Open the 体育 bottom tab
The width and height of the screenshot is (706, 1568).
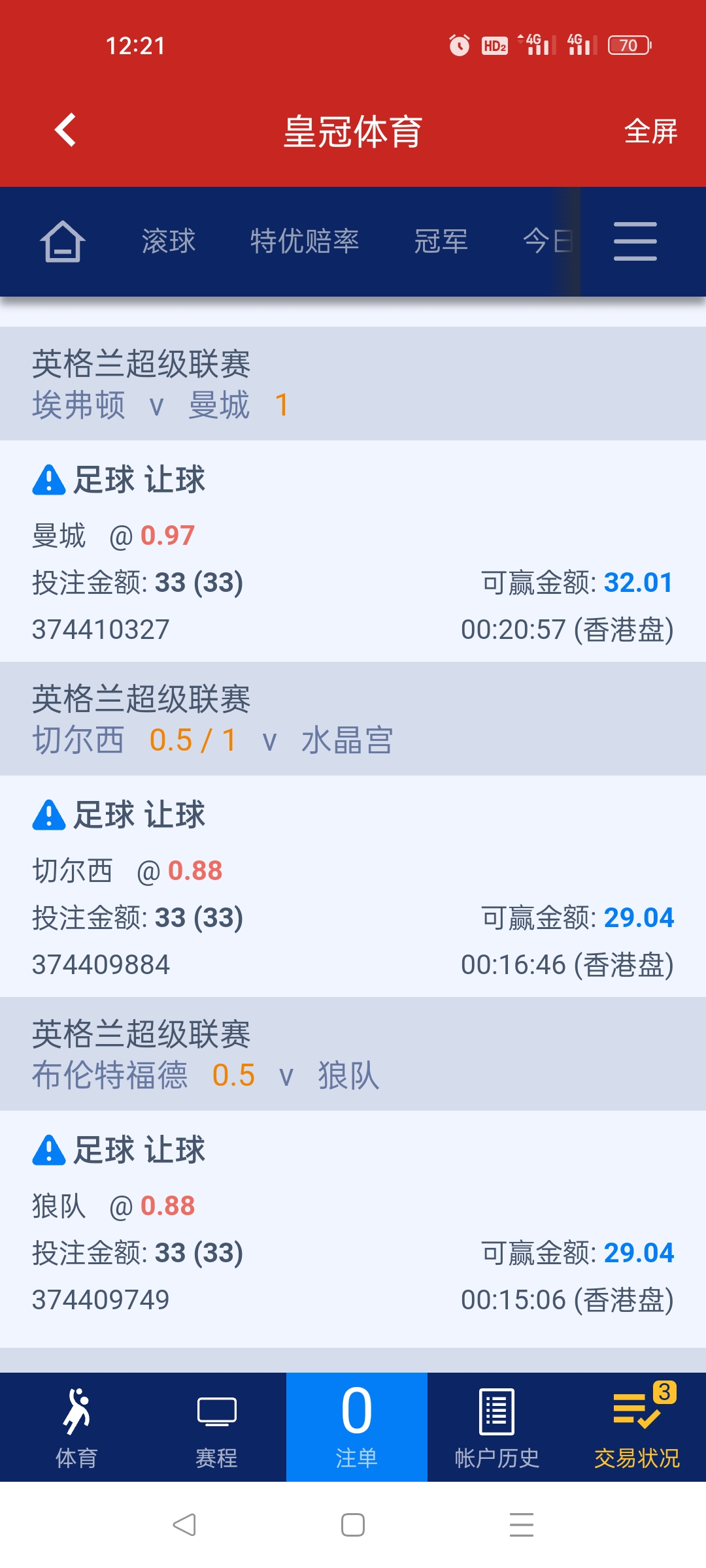click(x=76, y=1427)
